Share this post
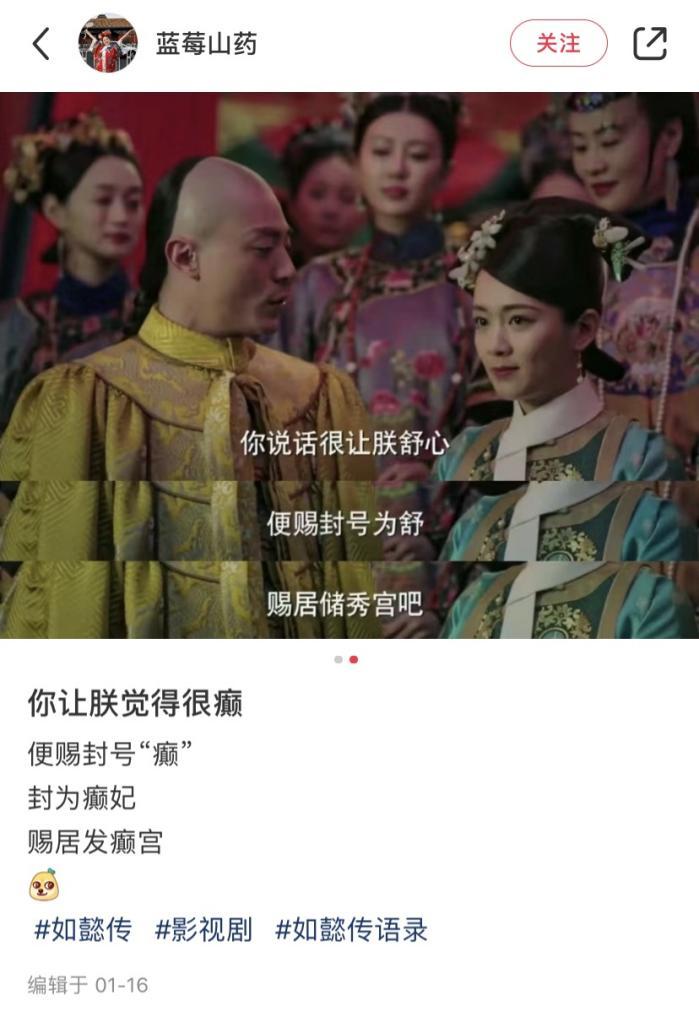699x1017 pixels. pos(650,43)
